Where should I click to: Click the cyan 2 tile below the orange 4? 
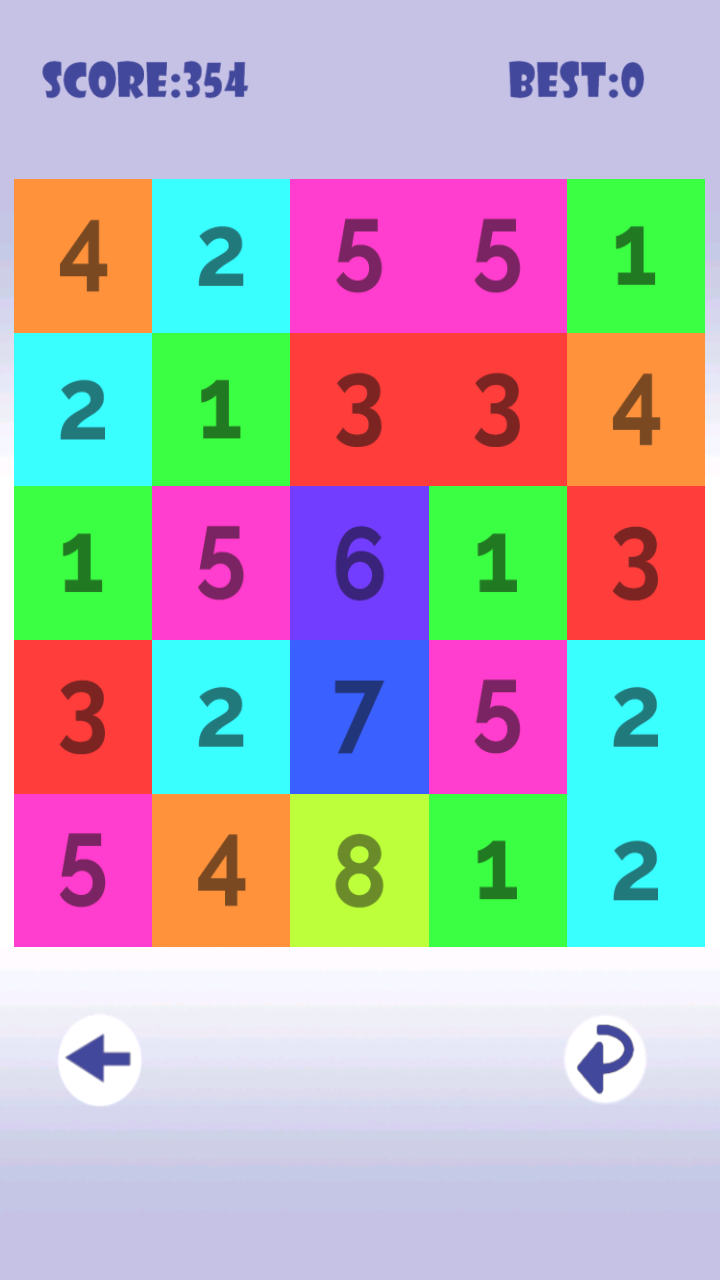[x=83, y=408]
